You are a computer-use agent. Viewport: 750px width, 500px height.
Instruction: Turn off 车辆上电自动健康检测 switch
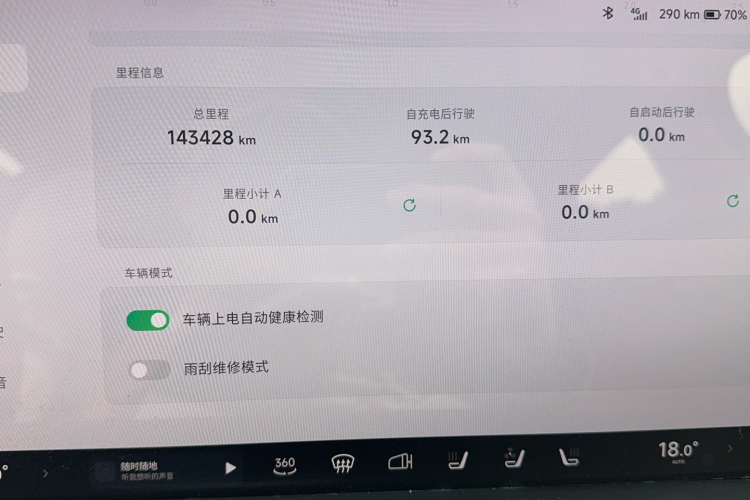click(x=148, y=320)
